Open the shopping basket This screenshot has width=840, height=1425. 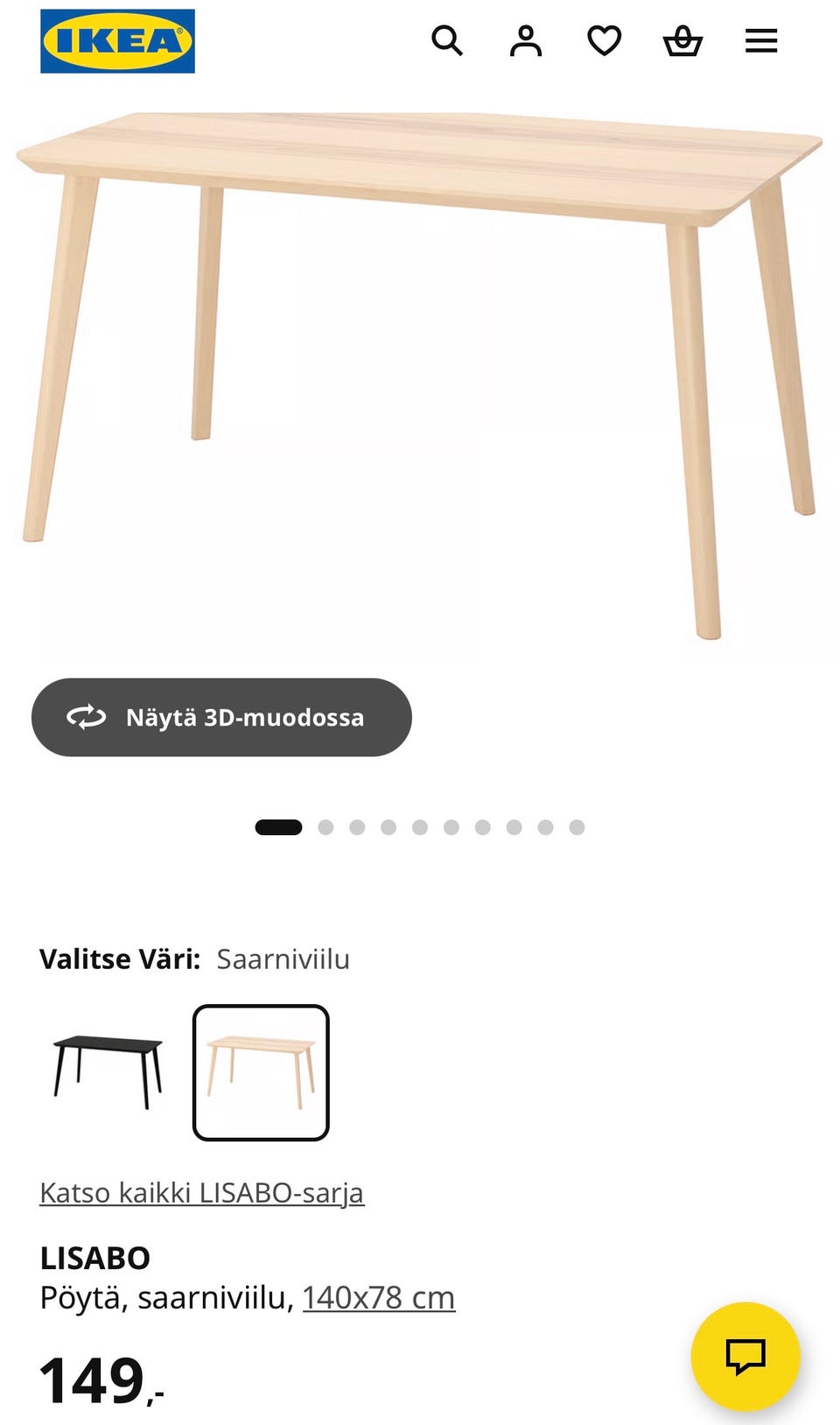coord(682,40)
